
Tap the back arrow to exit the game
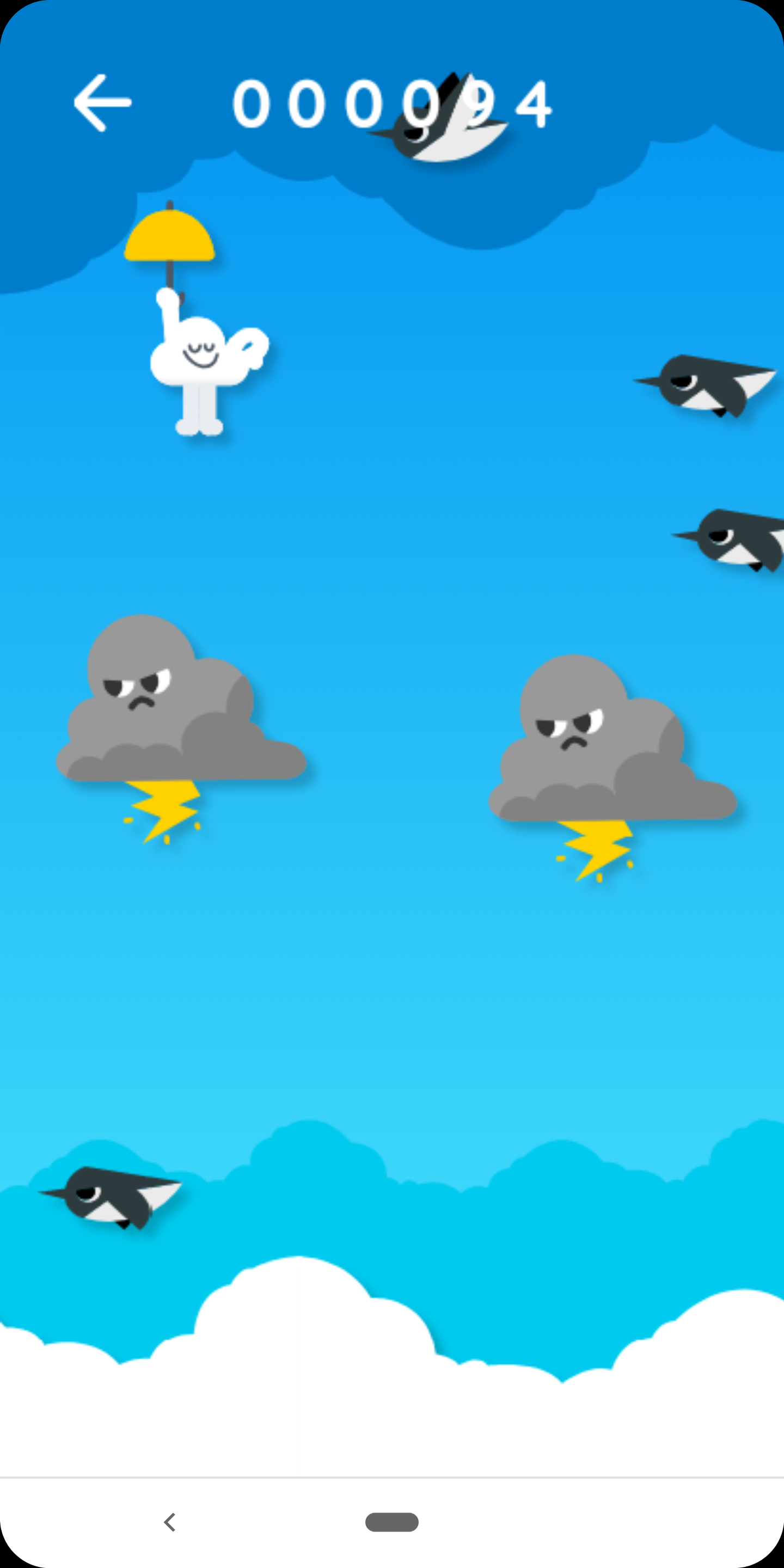(x=102, y=103)
